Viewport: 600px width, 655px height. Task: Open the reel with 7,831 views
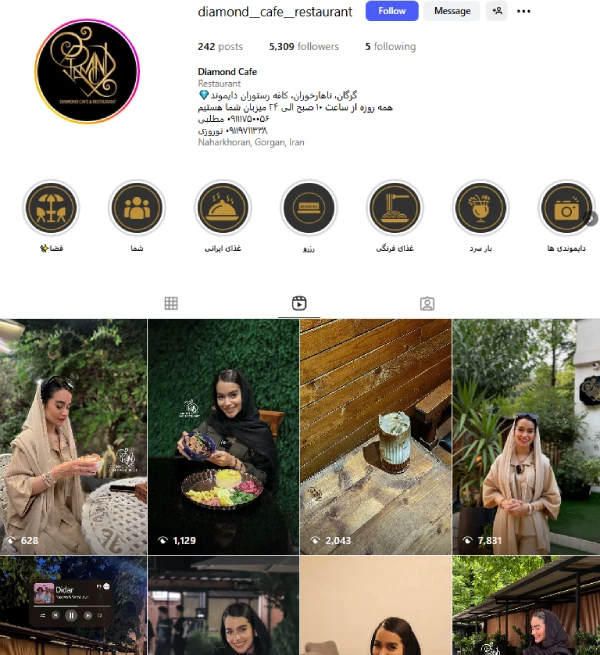pyautogui.click(x=526, y=436)
